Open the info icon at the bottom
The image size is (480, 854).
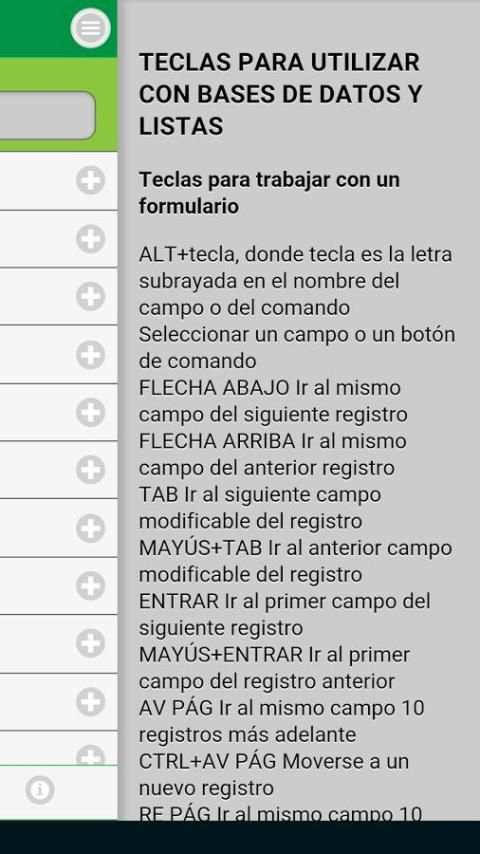click(x=40, y=789)
